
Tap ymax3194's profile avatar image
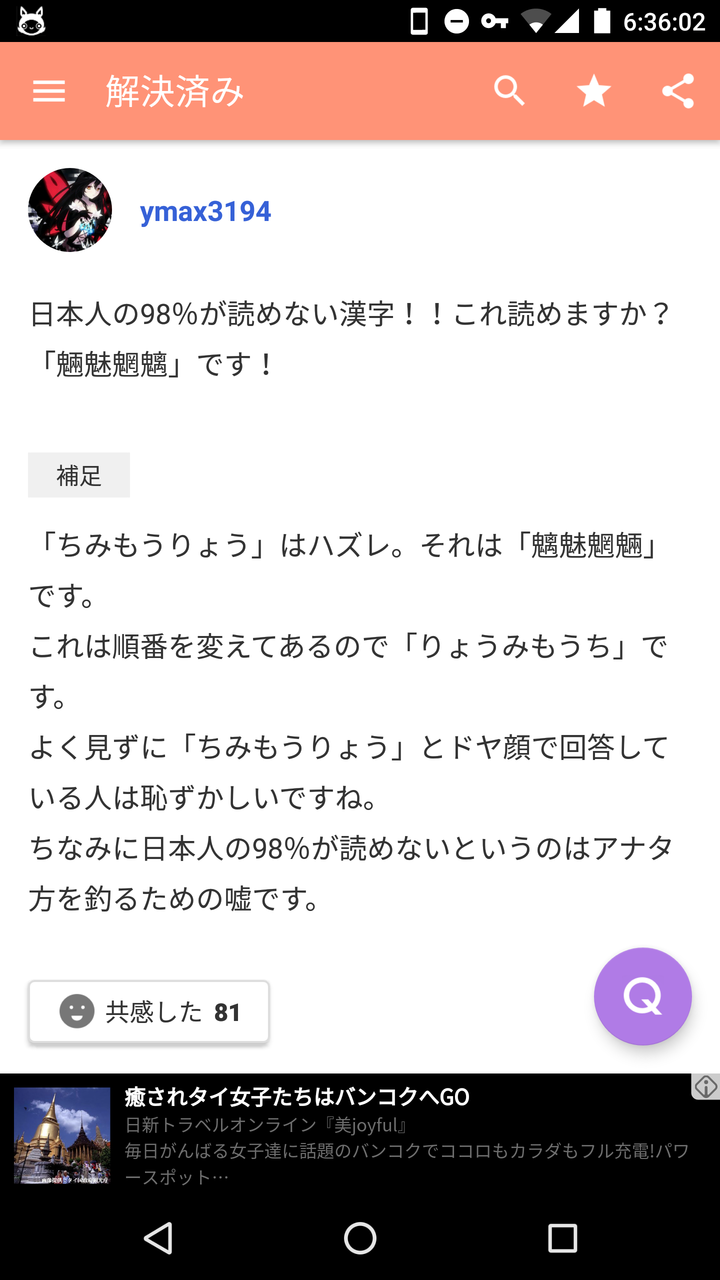point(69,210)
